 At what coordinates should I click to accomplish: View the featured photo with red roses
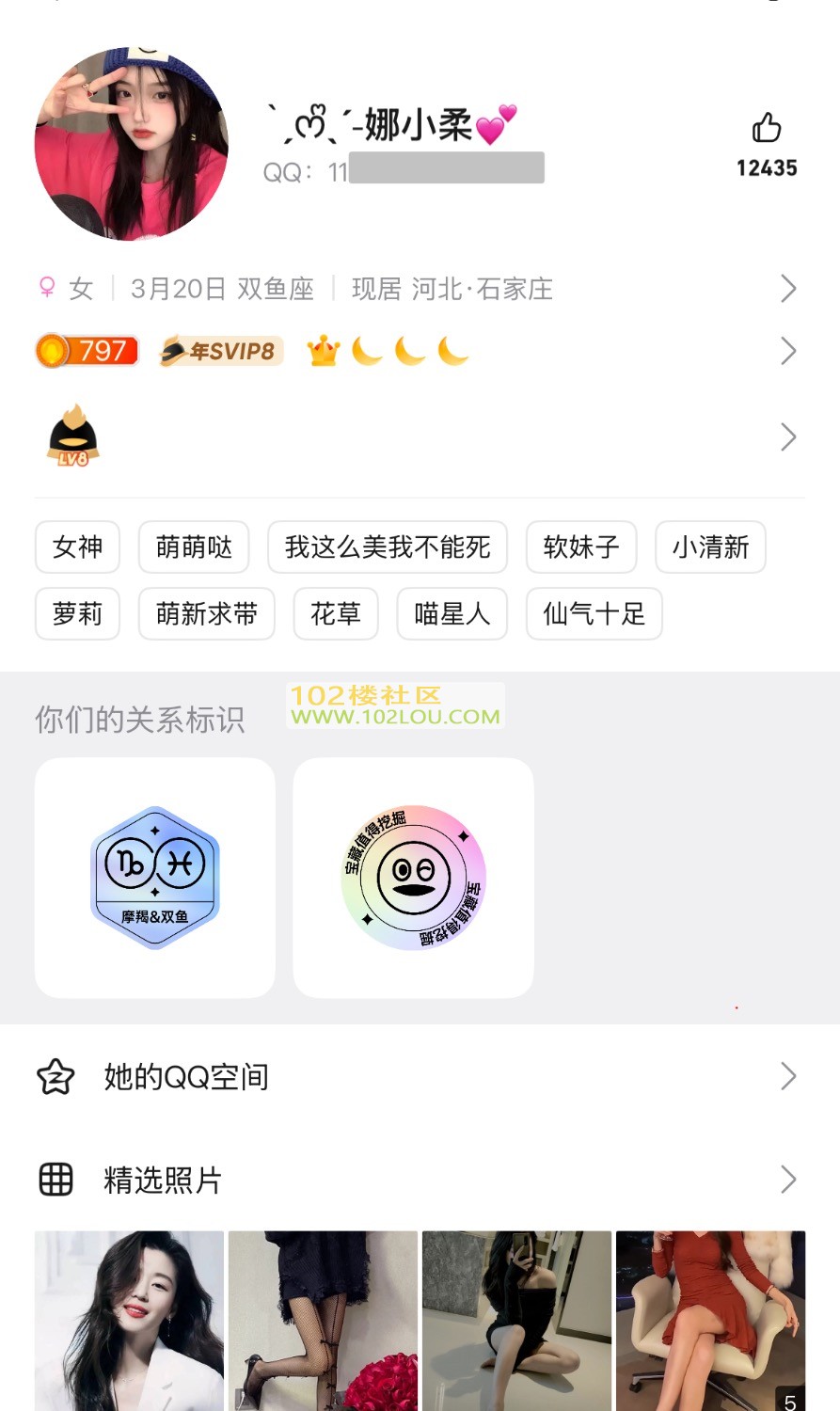323,1320
